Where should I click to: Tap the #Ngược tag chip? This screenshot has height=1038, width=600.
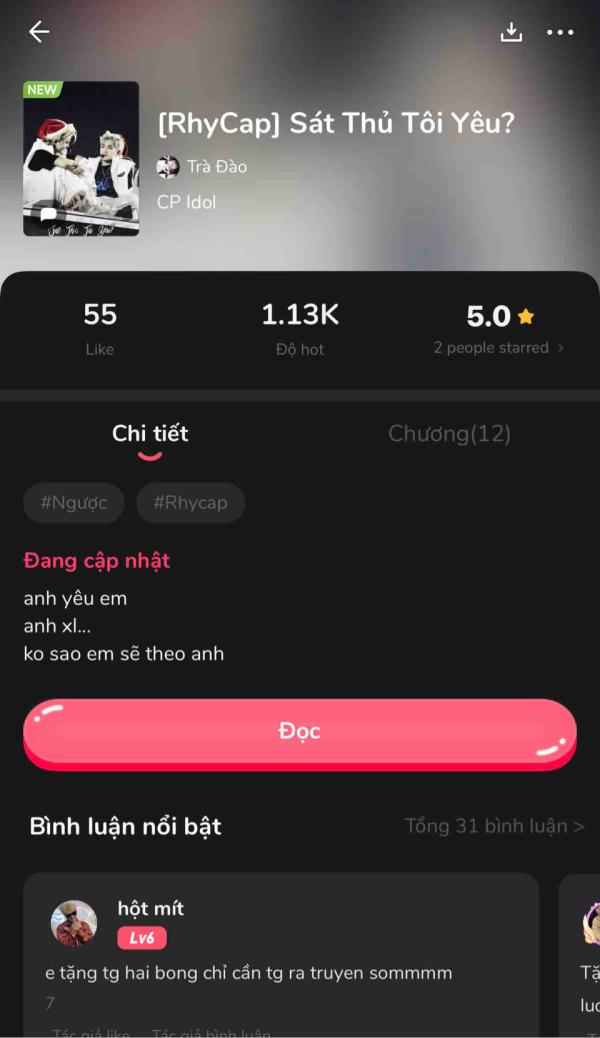click(x=74, y=503)
